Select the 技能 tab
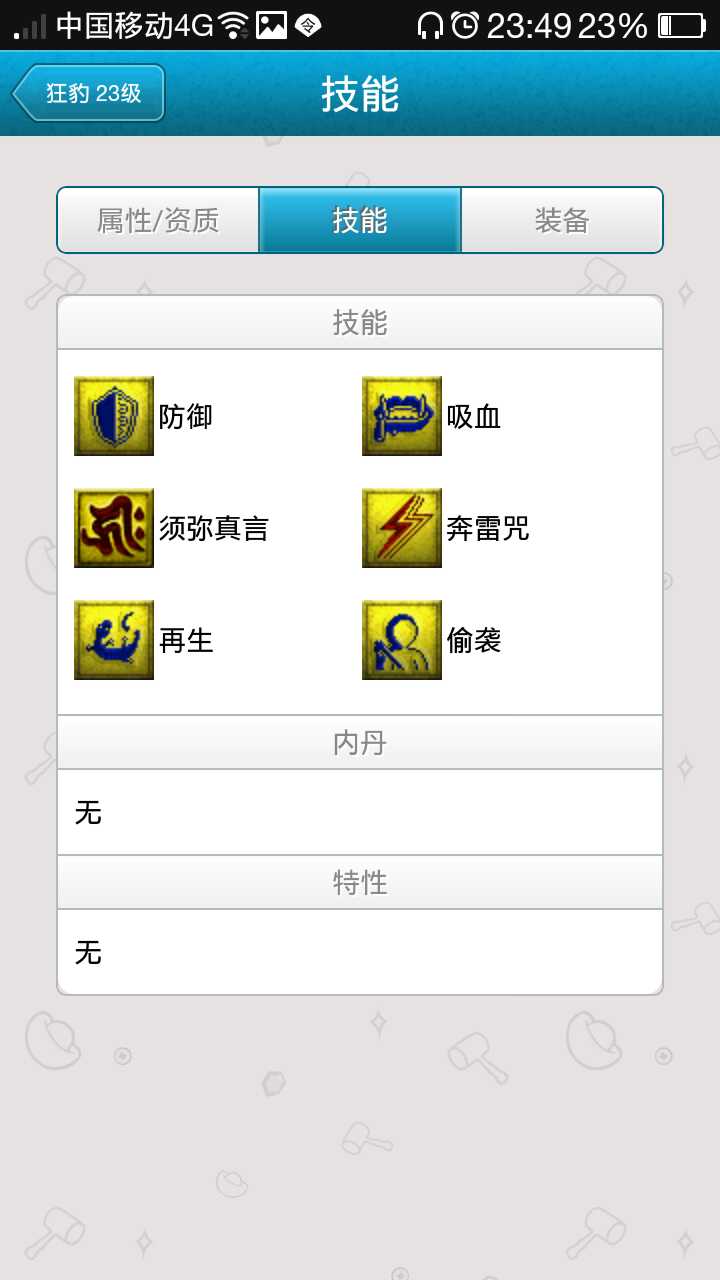Viewport: 720px width, 1280px height. point(360,220)
